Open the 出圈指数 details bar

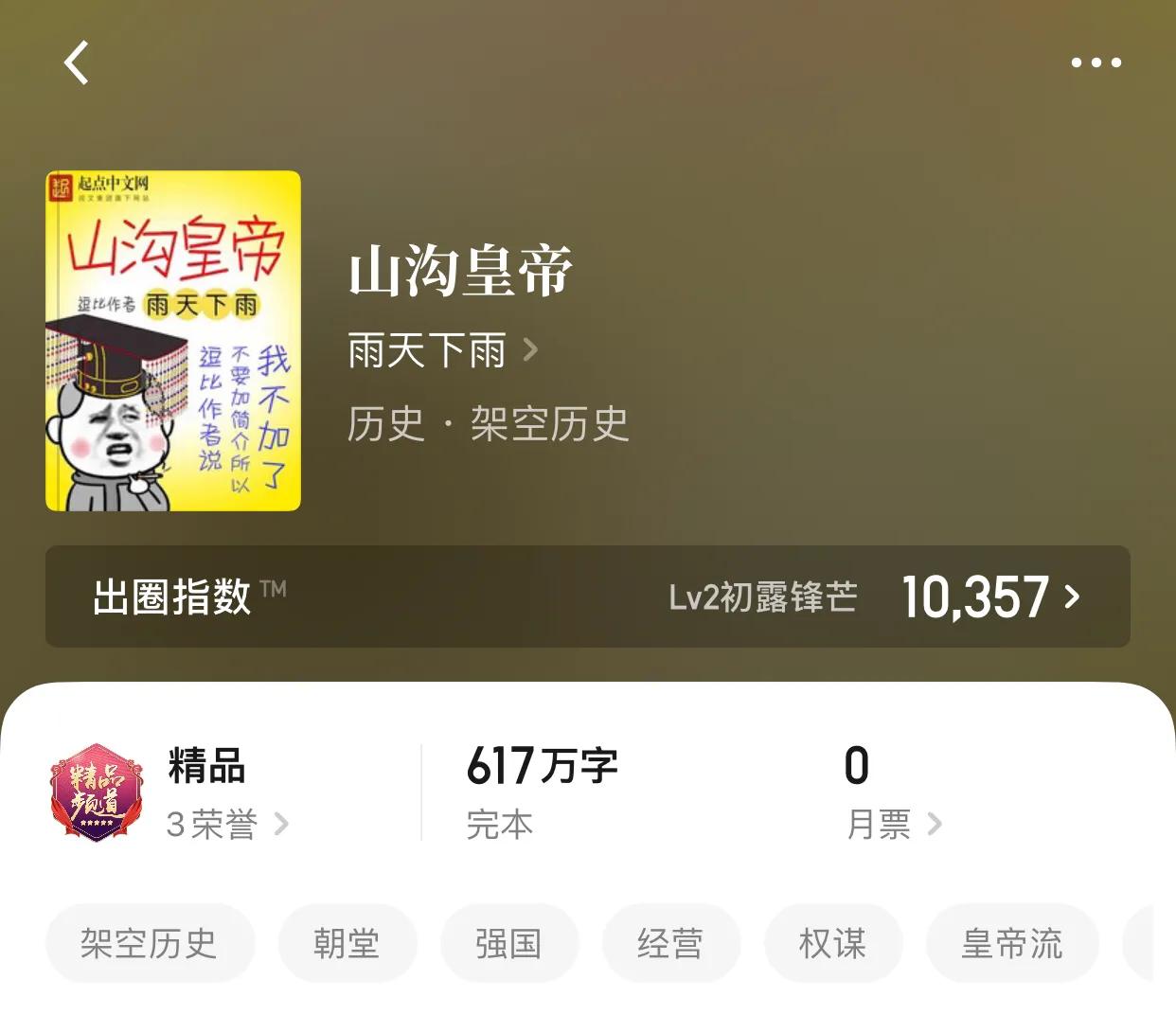pos(587,597)
